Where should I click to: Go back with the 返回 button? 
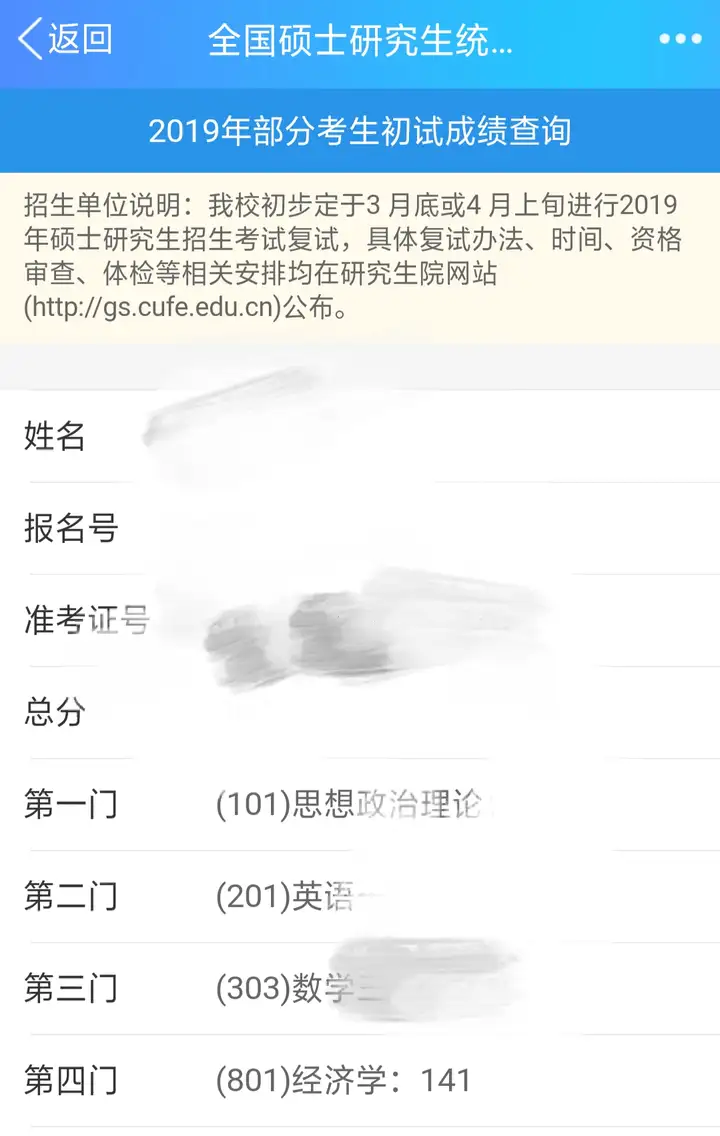click(66, 40)
